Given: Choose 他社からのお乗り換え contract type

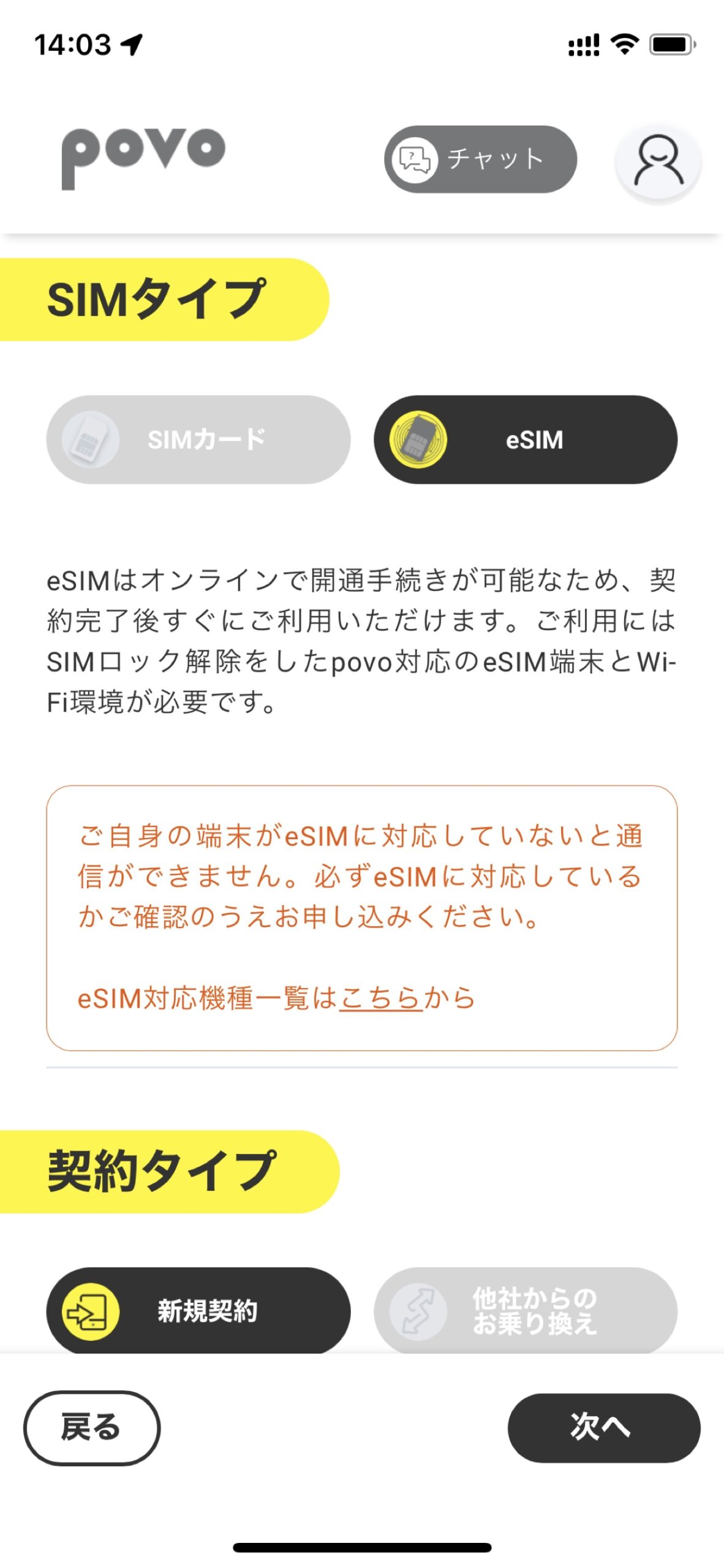Looking at the screenshot, I should click(526, 1311).
